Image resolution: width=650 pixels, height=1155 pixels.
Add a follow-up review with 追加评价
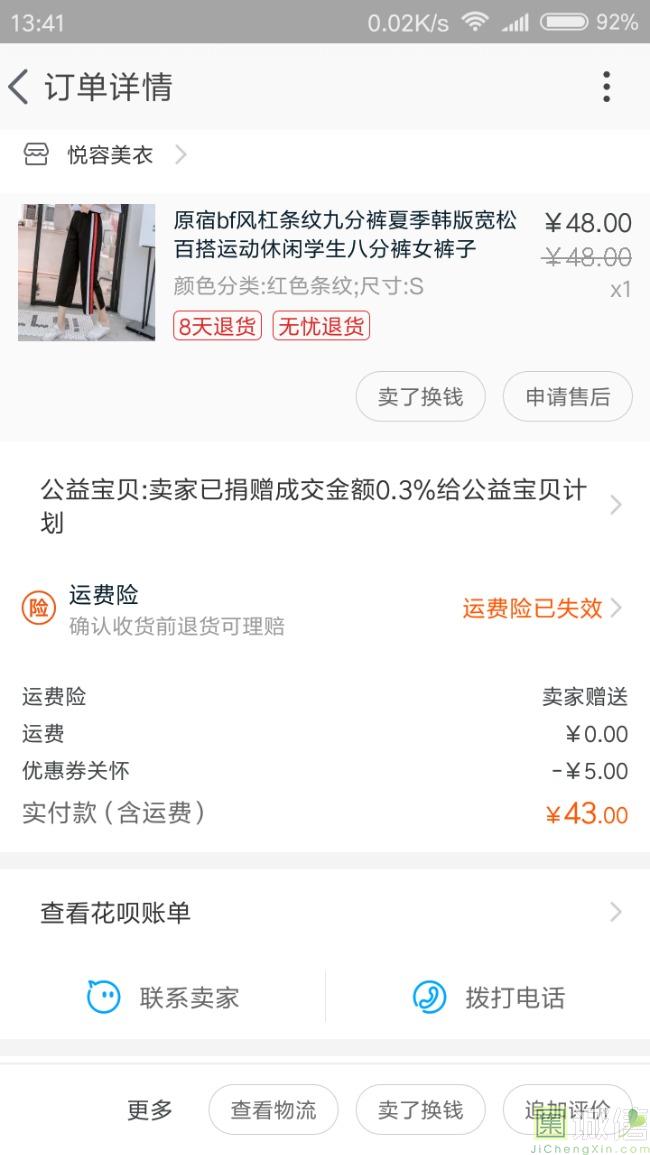(x=566, y=1110)
